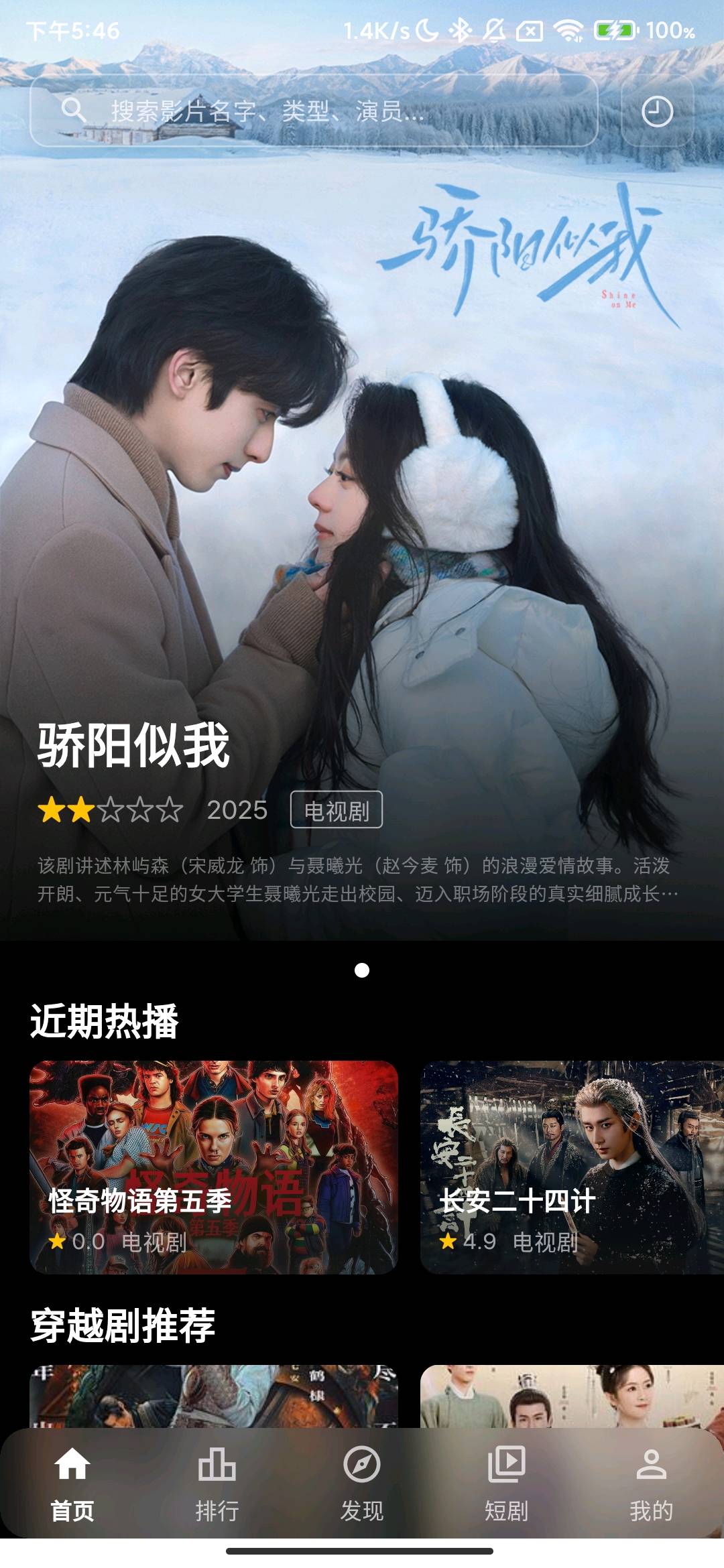Open the 短剧 tab
This screenshot has width=724, height=1568.
coord(507,1482)
